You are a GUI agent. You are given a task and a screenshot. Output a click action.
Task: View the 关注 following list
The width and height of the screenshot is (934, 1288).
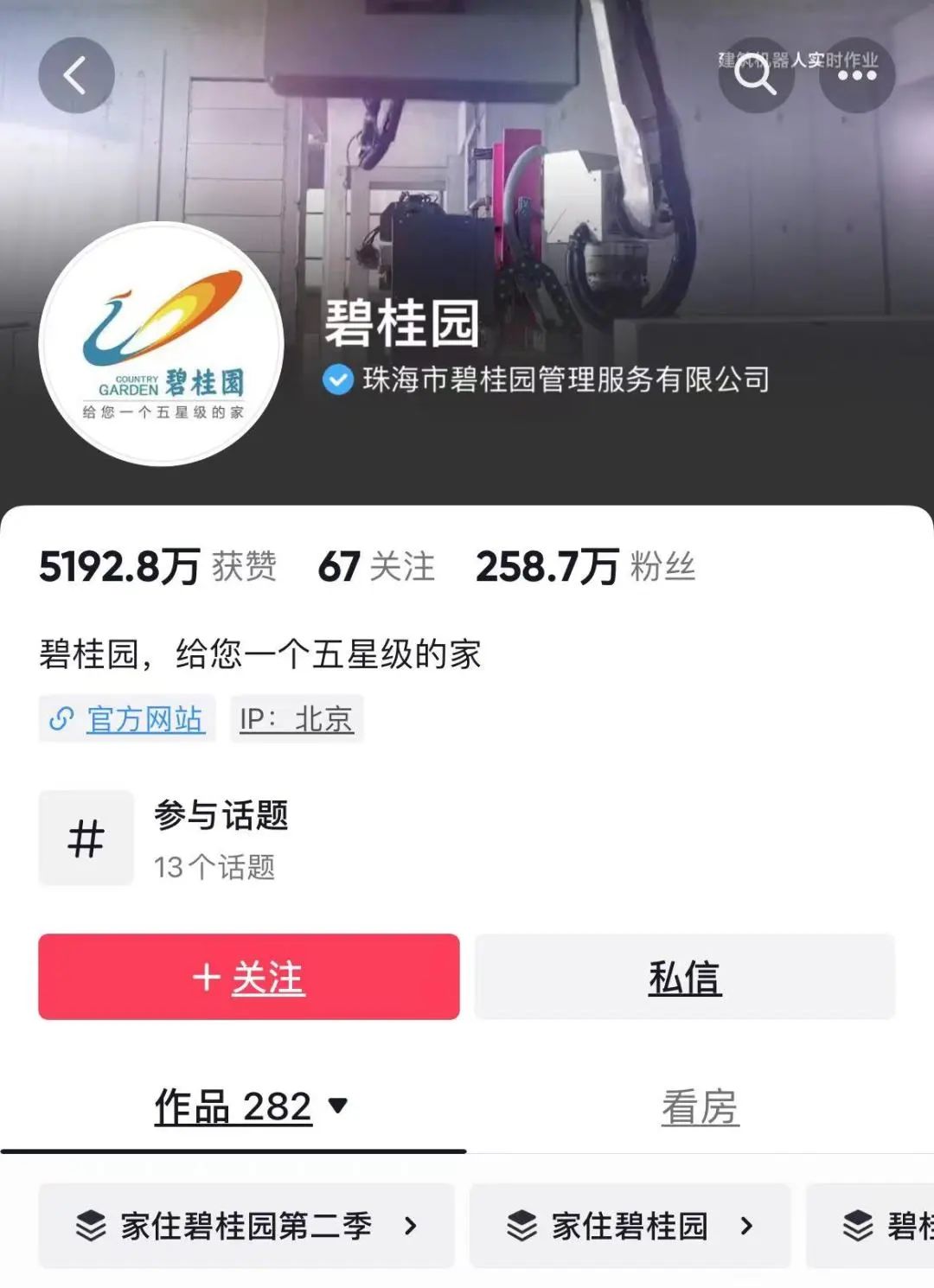pyautogui.click(x=376, y=567)
